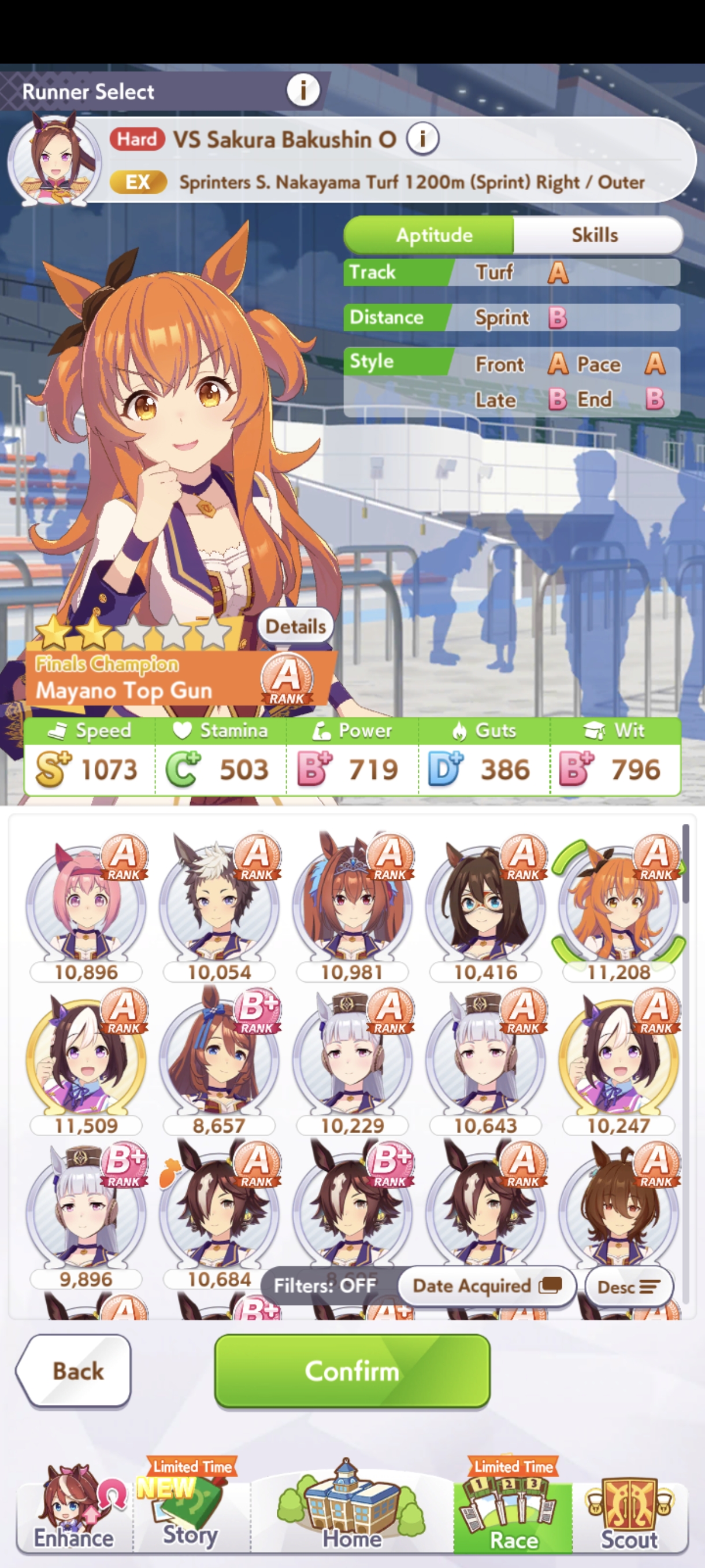Select the runner rated 10,896

tap(86, 907)
